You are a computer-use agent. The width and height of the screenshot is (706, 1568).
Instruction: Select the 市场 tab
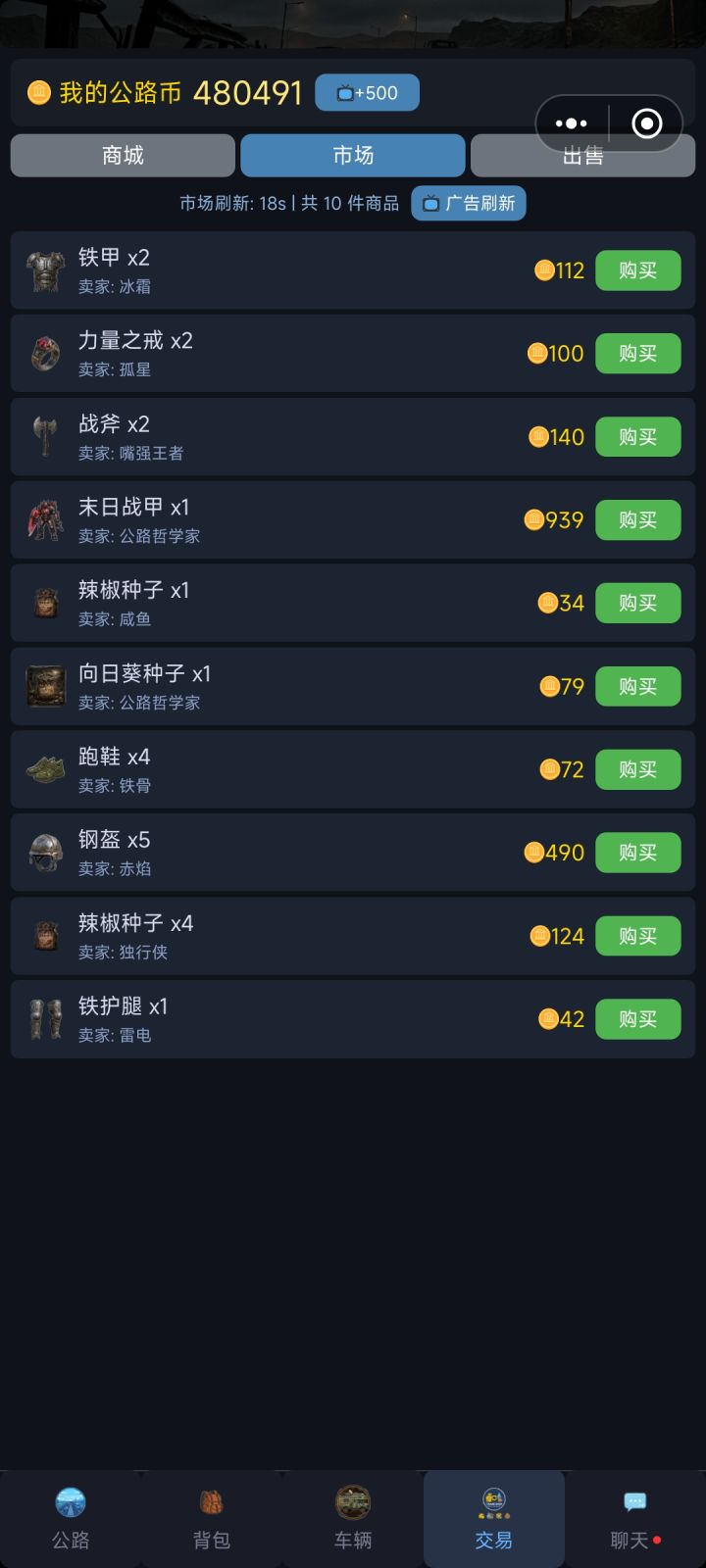click(352, 155)
